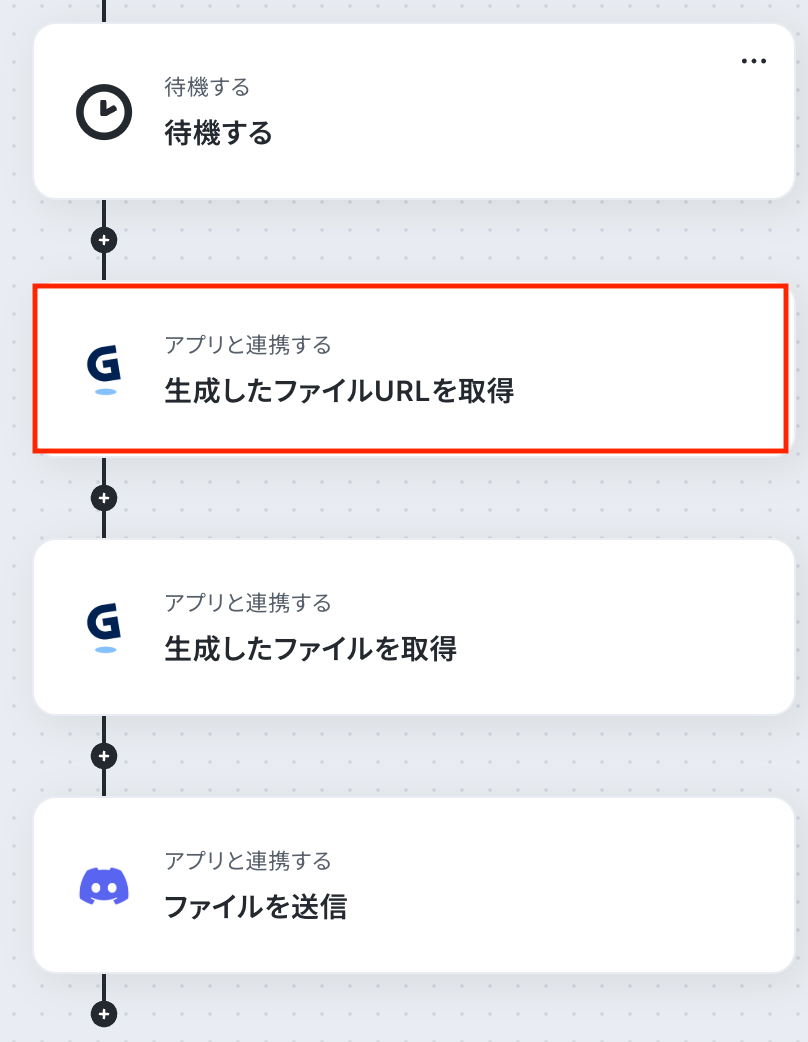Open the three-dot menu on 待機する card
Viewport: 808px width, 1042px height.
(x=753, y=62)
